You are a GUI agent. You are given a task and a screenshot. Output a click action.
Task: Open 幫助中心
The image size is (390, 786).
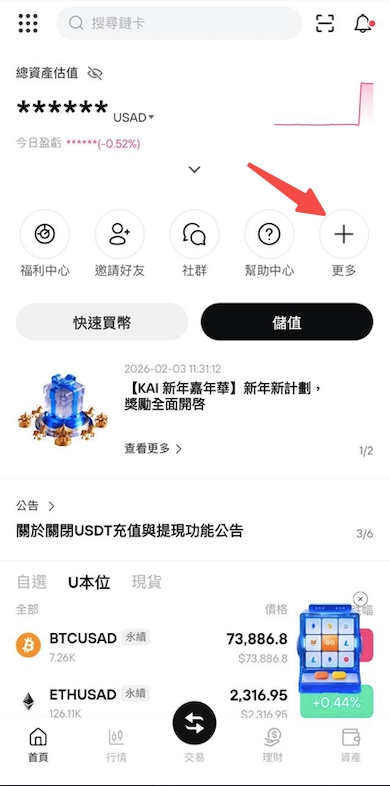pos(269,244)
